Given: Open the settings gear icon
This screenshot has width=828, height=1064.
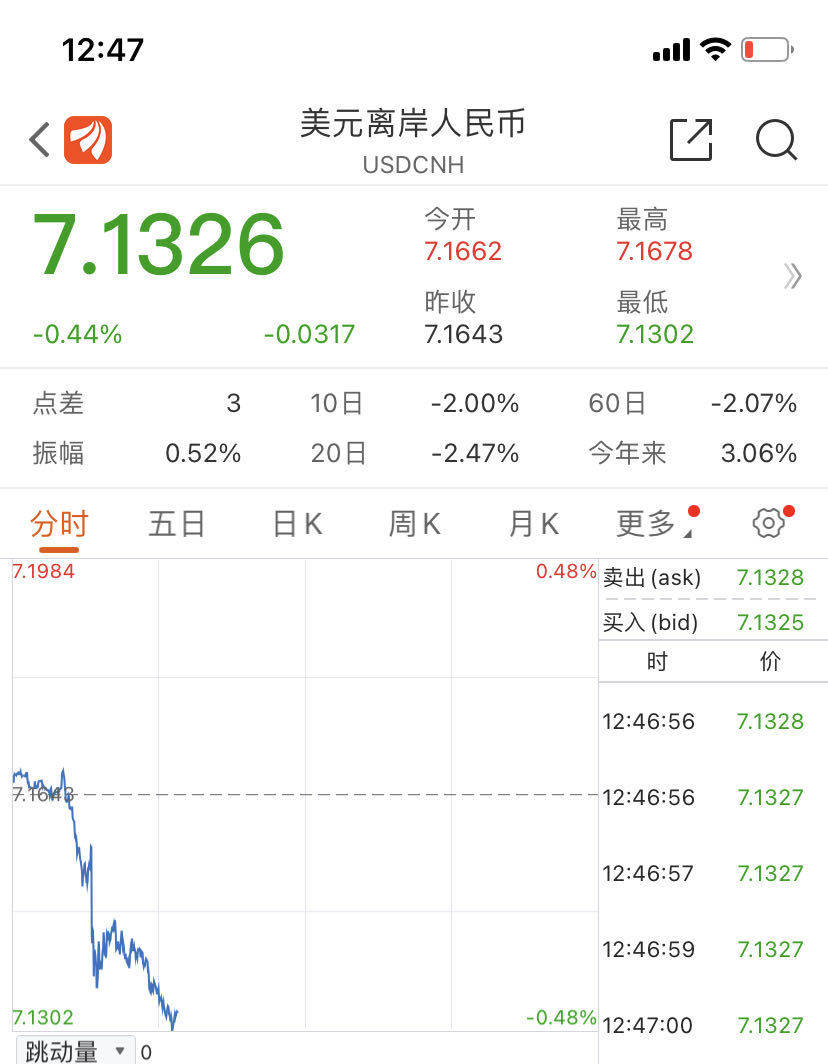Looking at the screenshot, I should click(x=768, y=522).
